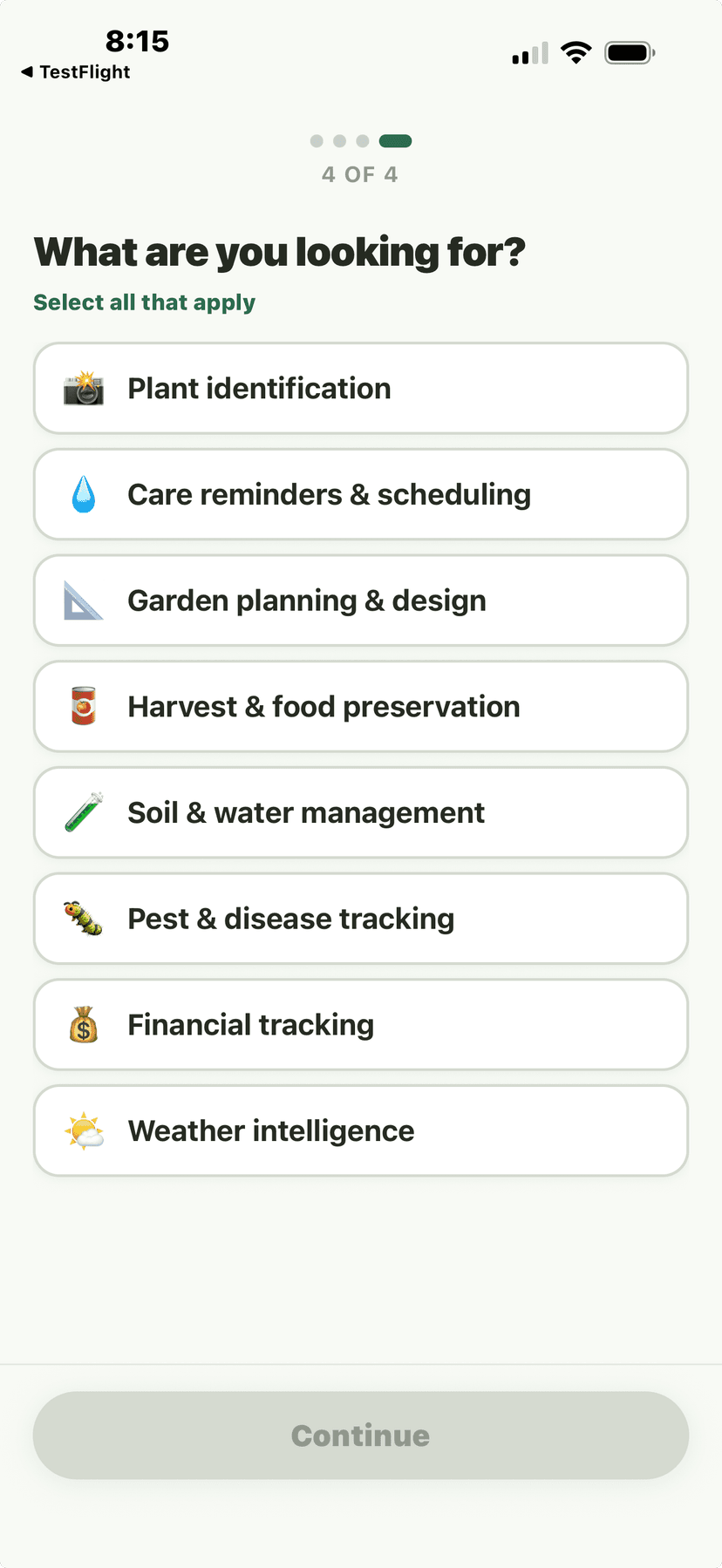Click the test tube icon for Soil management

[x=84, y=812]
